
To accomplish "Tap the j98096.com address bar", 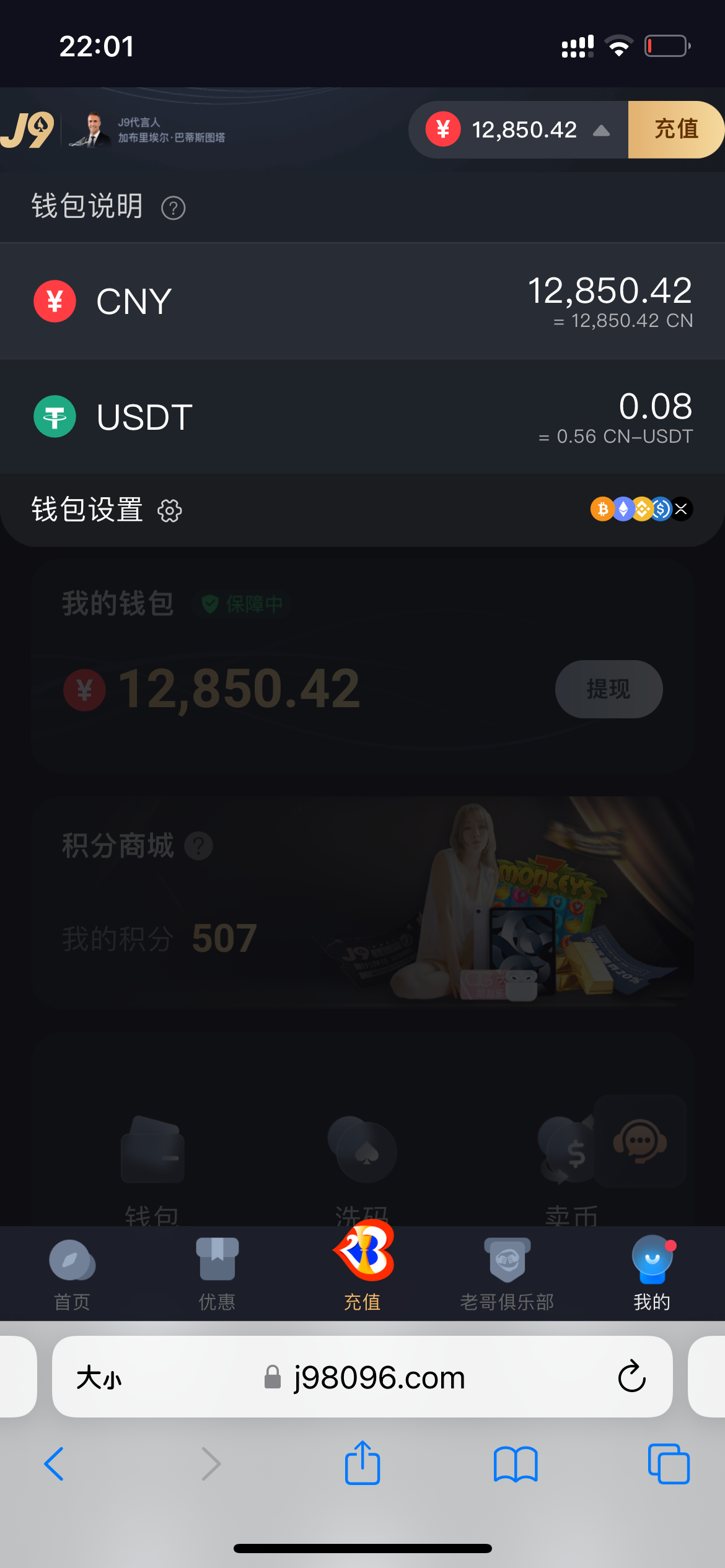I will click(x=378, y=1377).
